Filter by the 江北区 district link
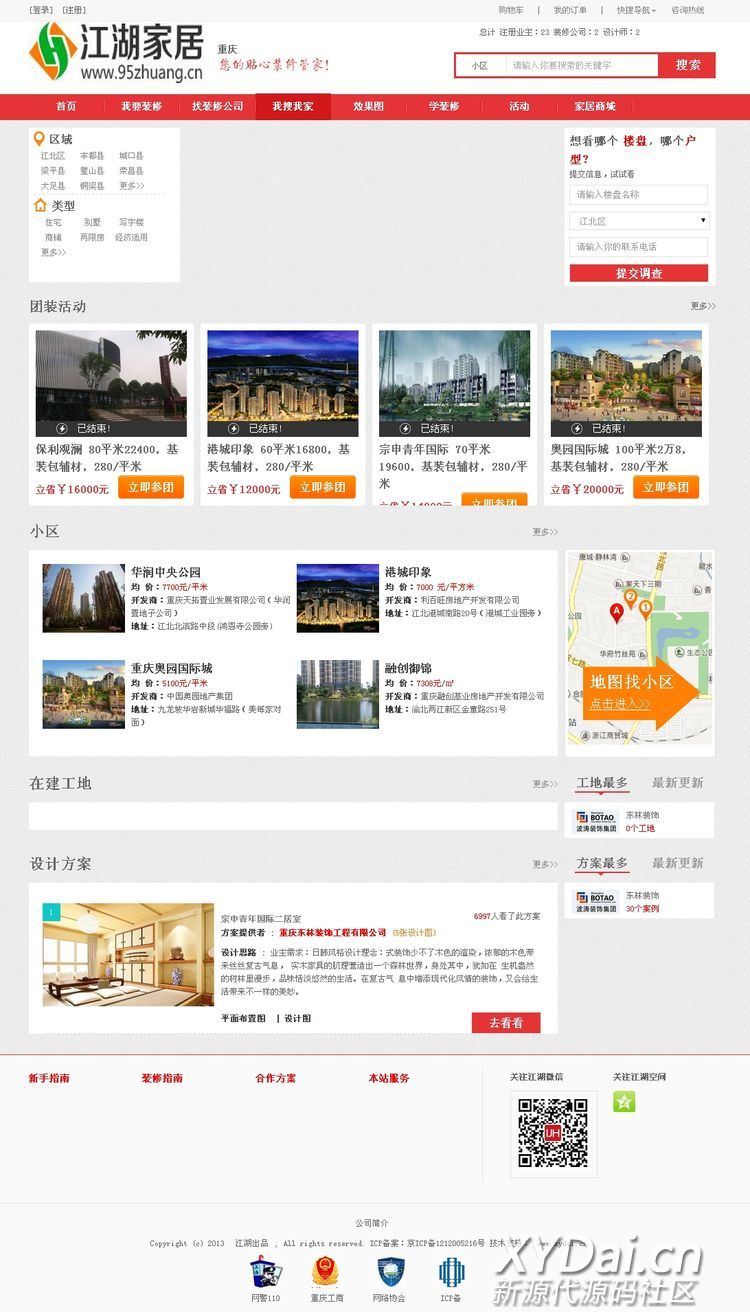750x1312 pixels. click(x=52, y=156)
